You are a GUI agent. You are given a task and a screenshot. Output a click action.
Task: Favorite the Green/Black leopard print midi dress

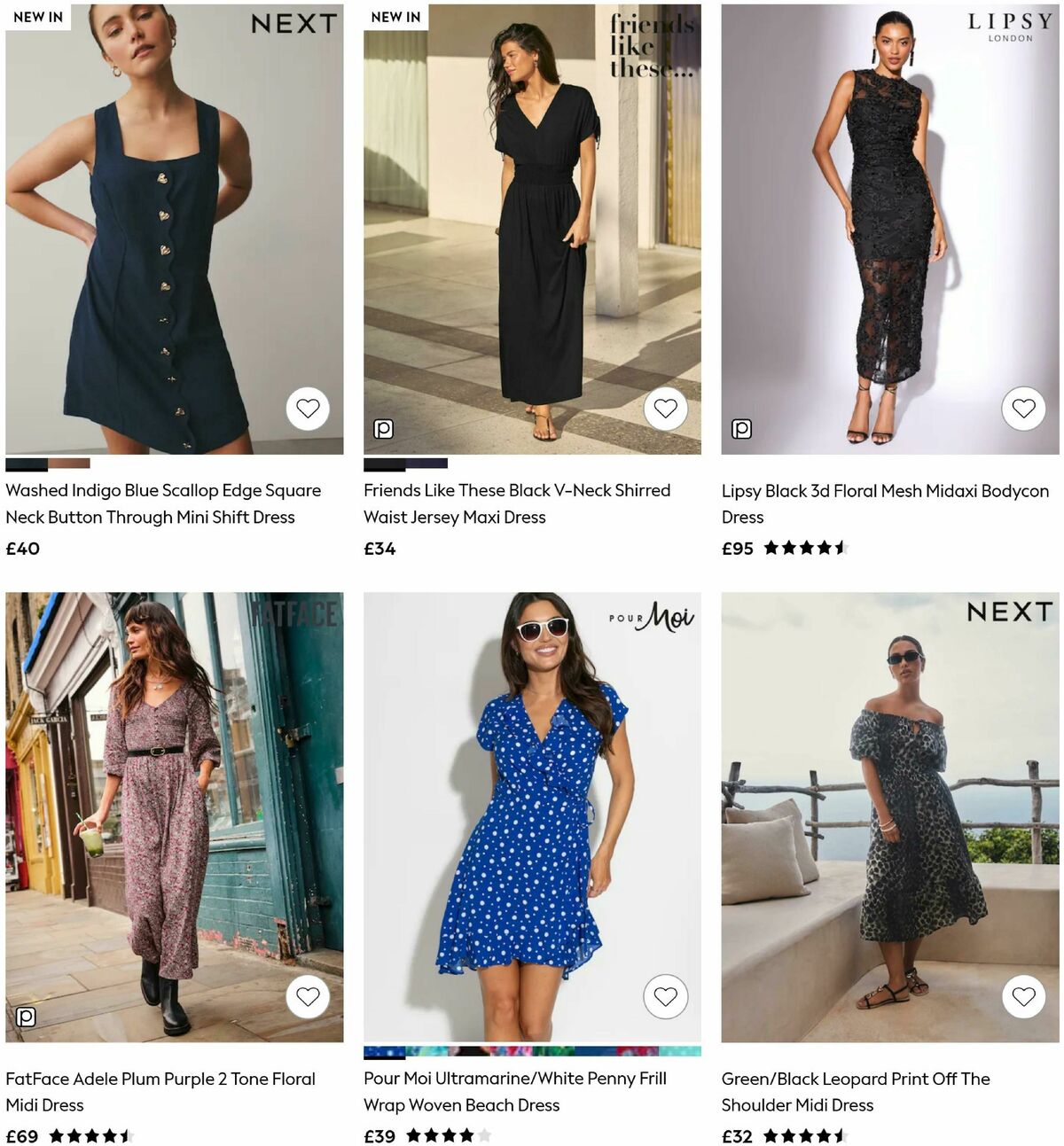coord(1025,996)
